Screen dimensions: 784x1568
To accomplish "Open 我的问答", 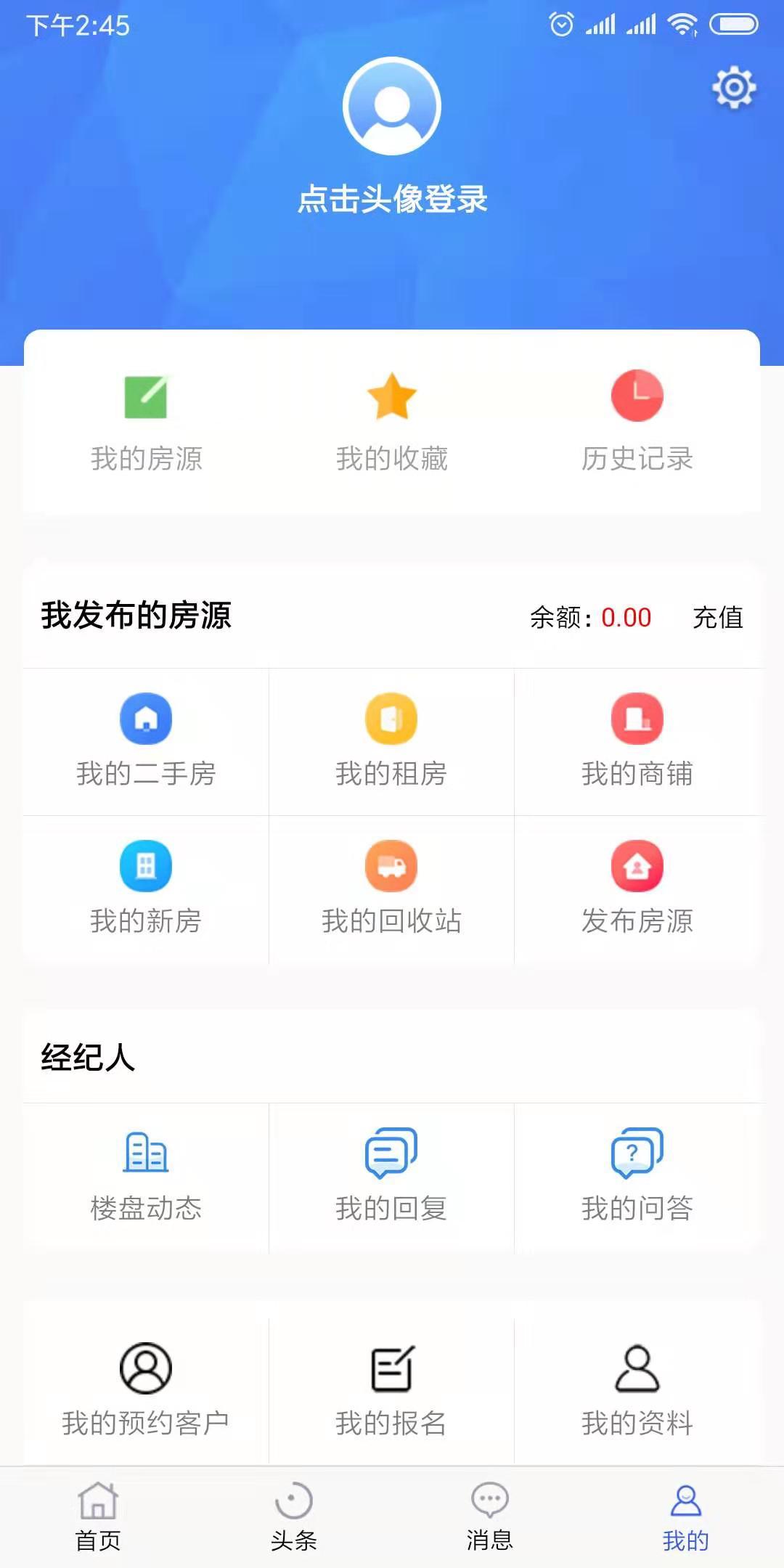I will (637, 1176).
